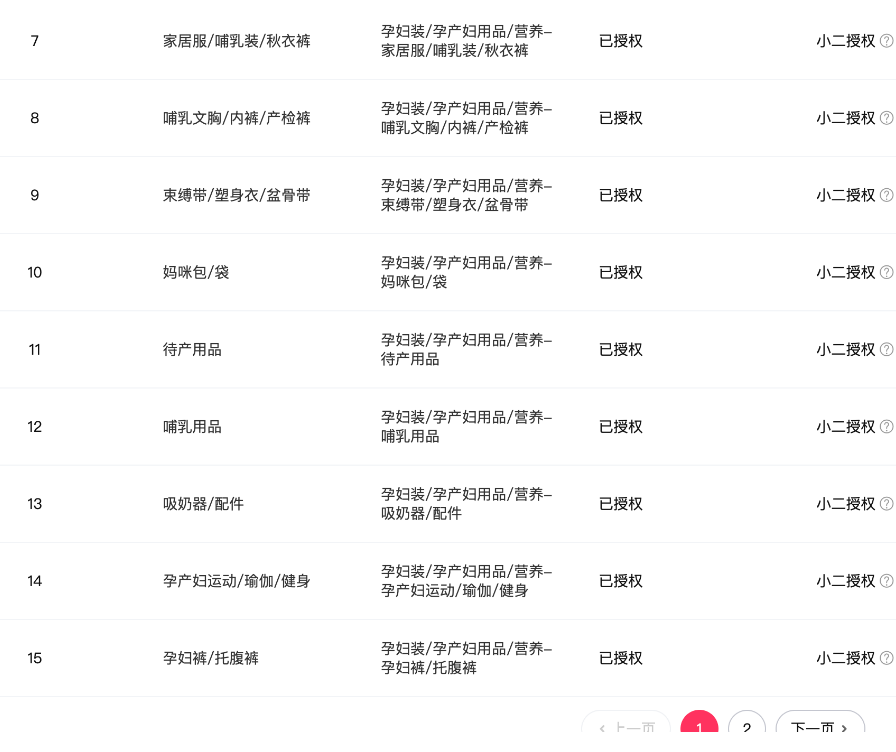
Task: Tap the 下一页 next page button
Action: pos(819,728)
